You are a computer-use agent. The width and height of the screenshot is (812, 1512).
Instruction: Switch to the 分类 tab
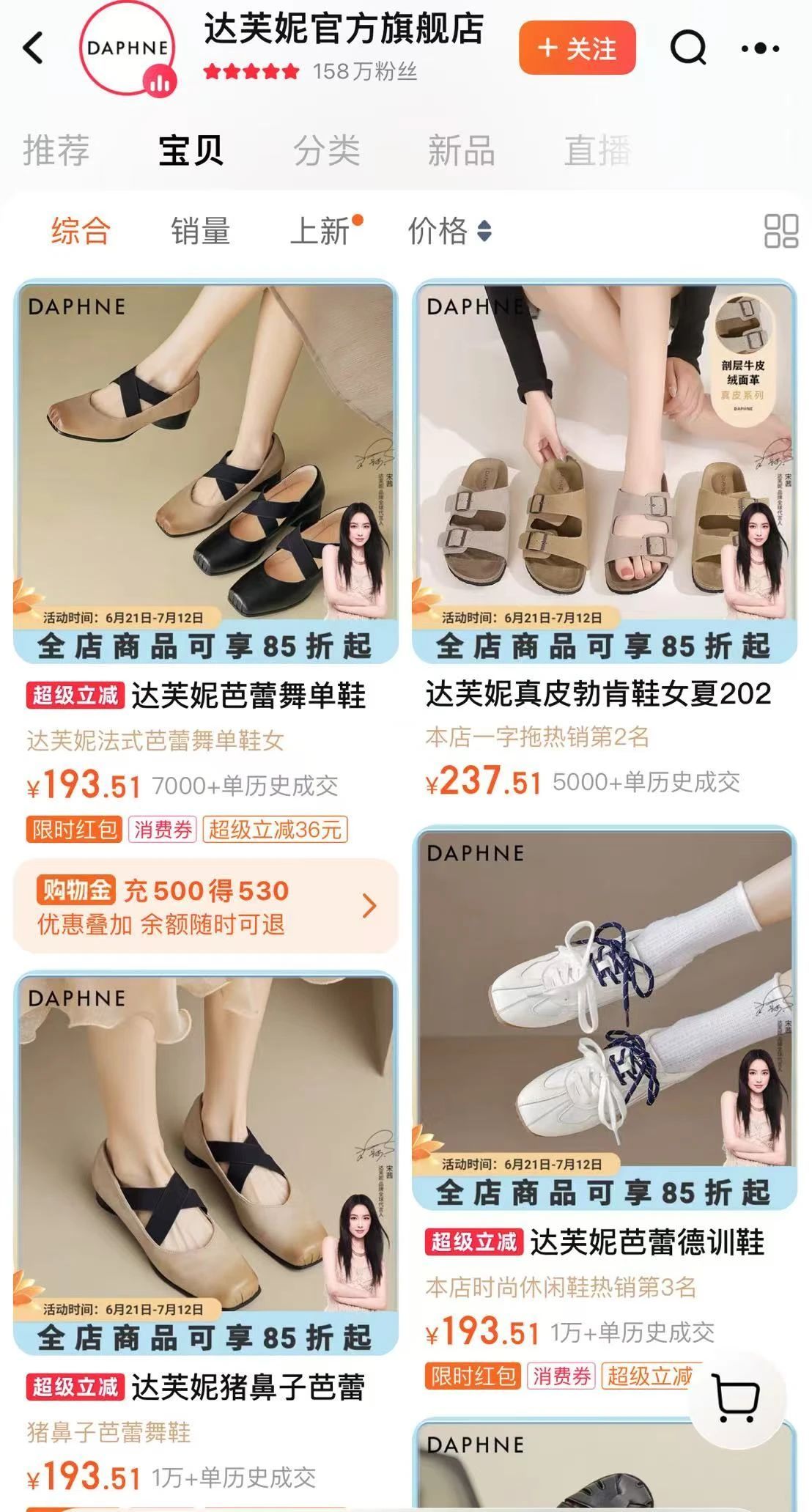pos(326,150)
